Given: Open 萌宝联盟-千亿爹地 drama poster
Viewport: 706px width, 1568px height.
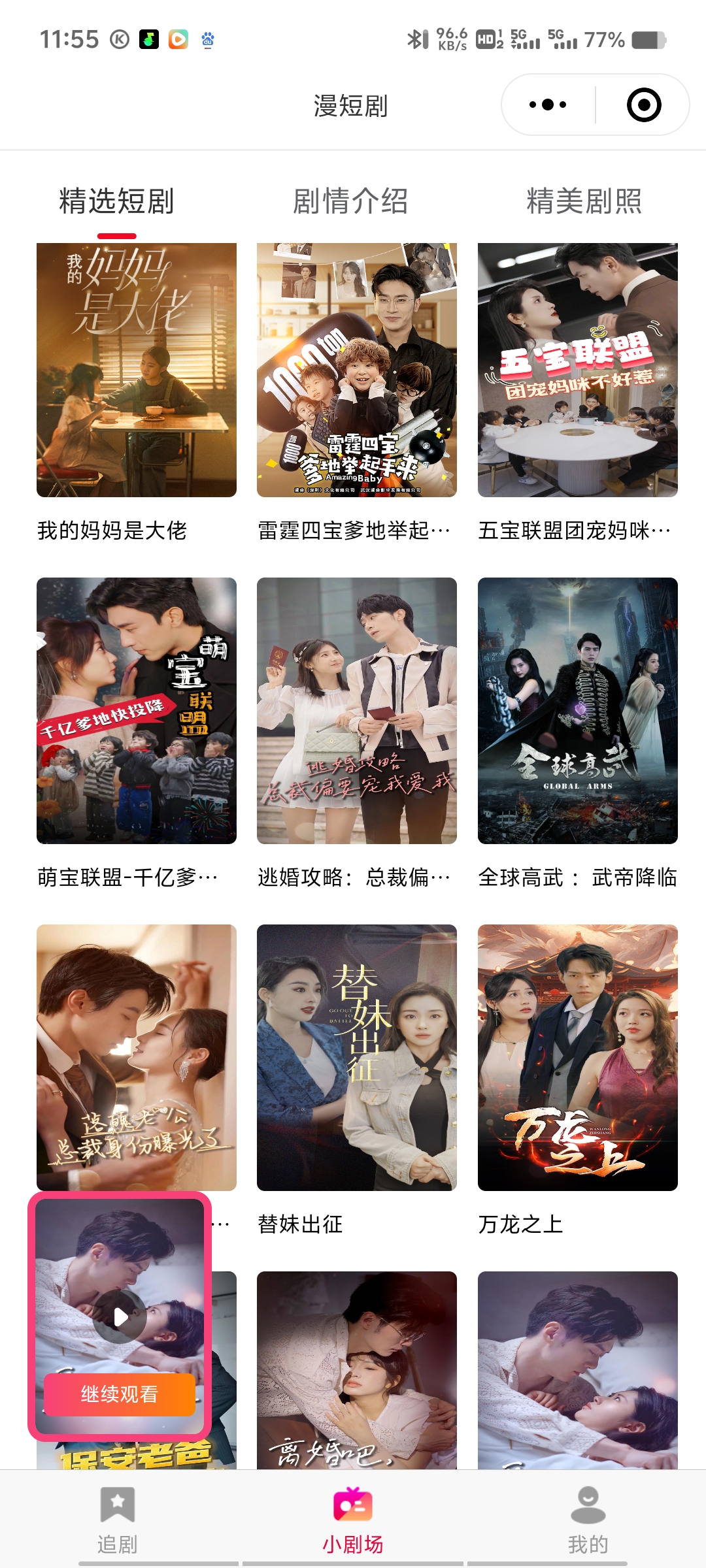Looking at the screenshot, I should (x=136, y=710).
